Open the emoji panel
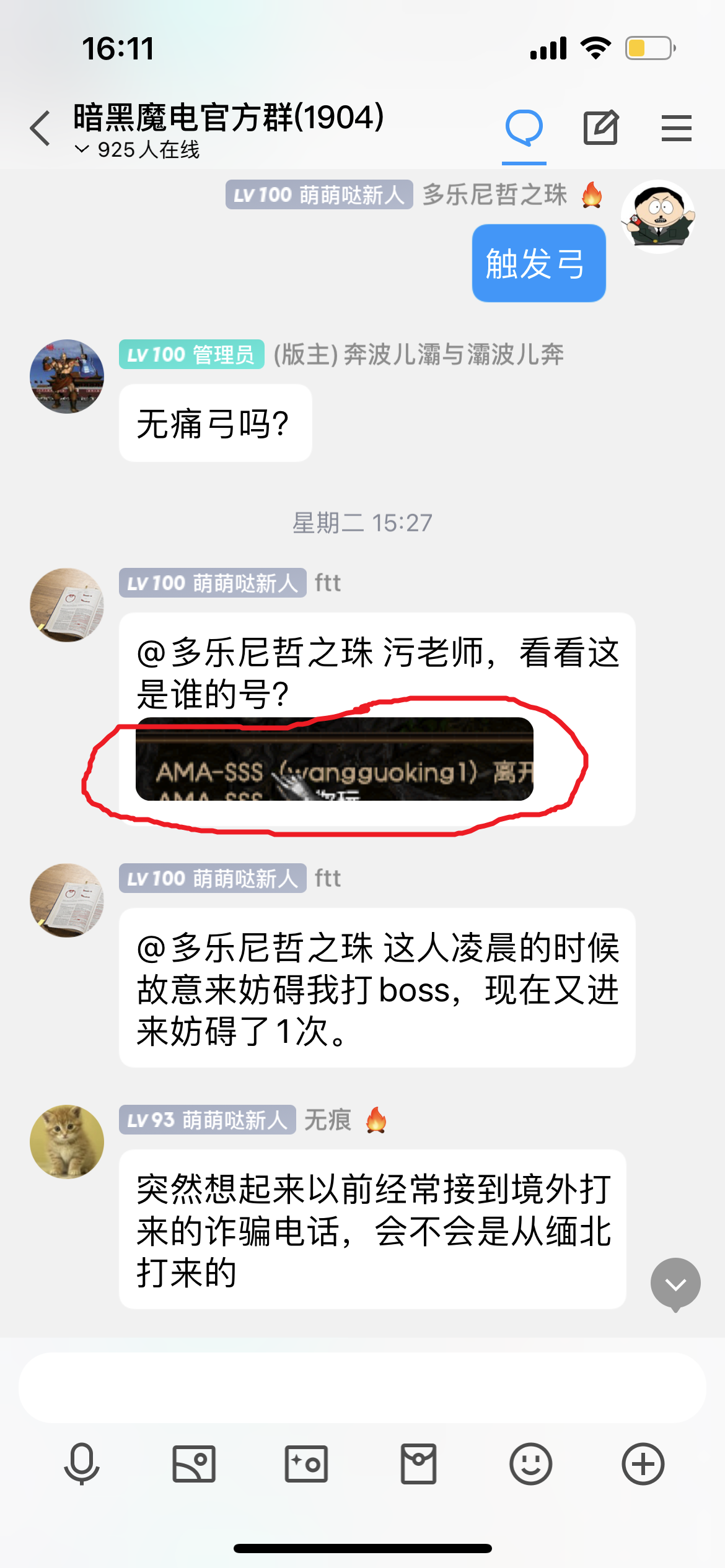The image size is (725, 1568). point(530,1464)
